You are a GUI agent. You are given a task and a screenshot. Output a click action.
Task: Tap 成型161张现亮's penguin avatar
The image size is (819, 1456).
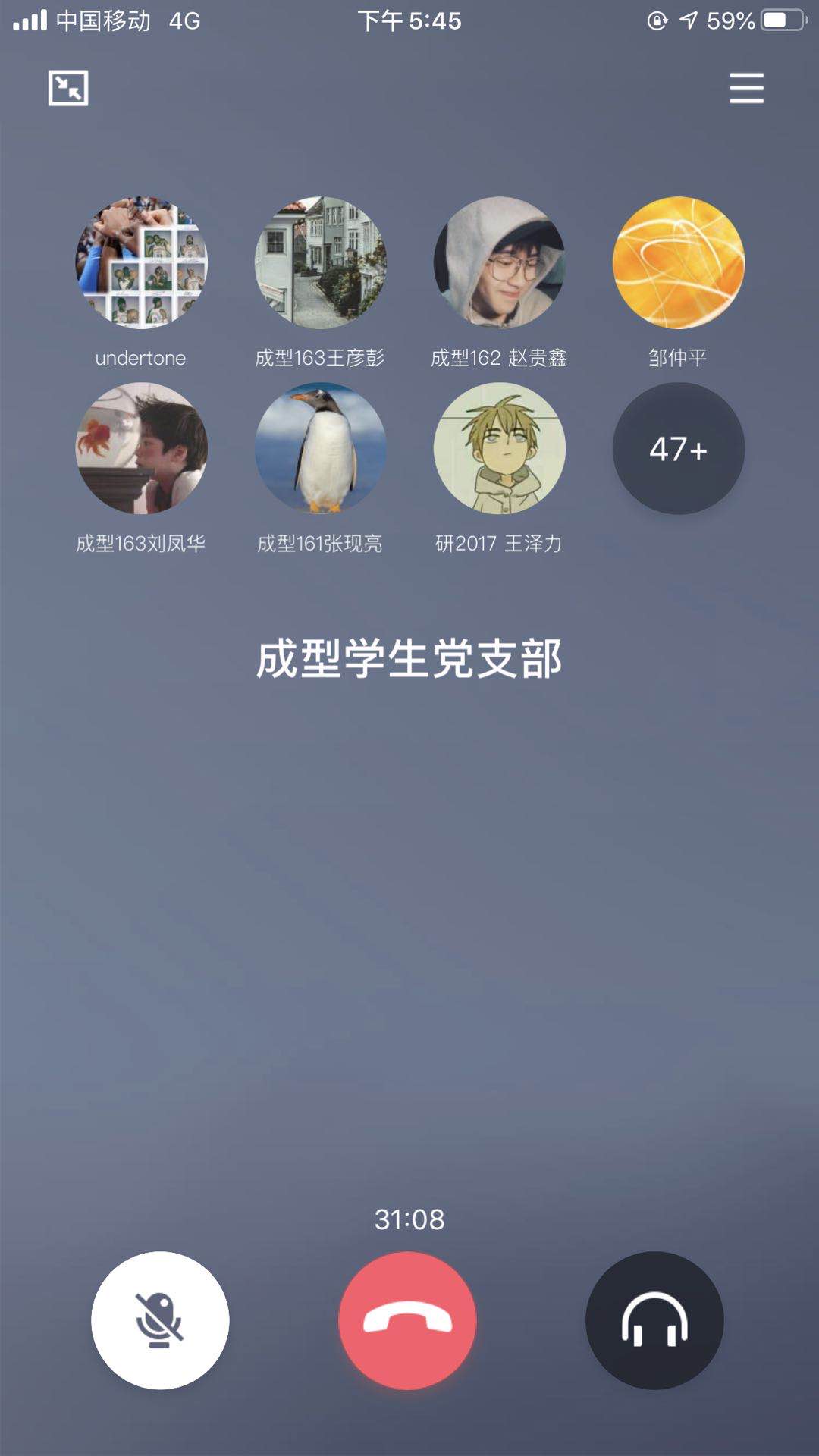(x=320, y=448)
